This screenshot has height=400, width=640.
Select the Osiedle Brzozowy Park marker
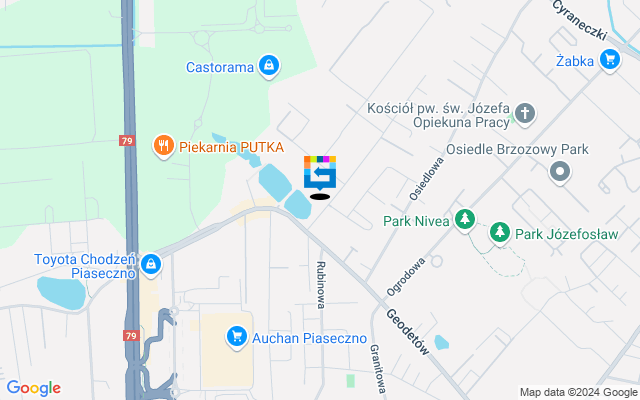pyautogui.click(x=560, y=172)
